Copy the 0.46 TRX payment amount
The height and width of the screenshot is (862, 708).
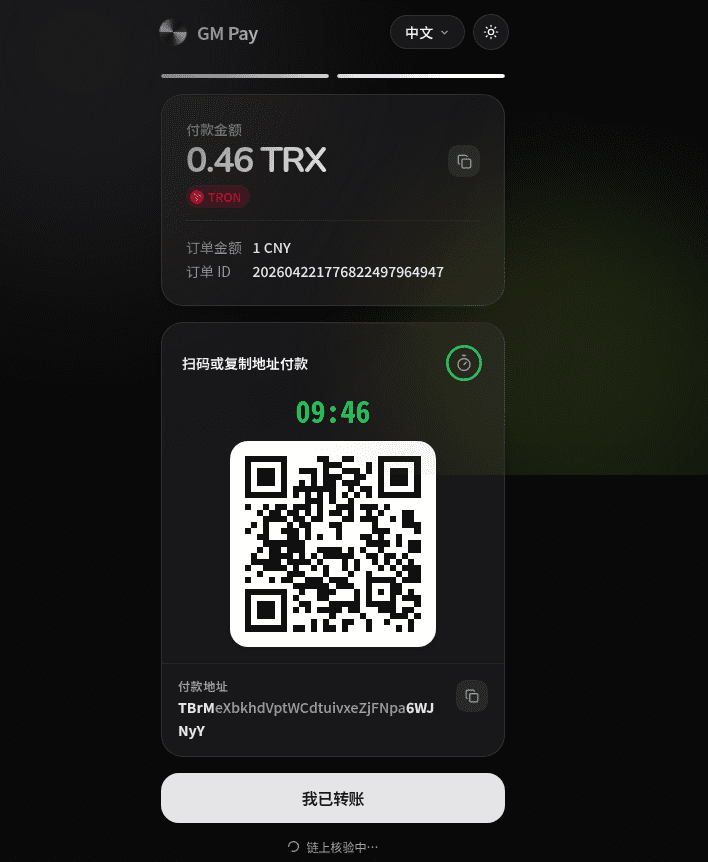464,161
